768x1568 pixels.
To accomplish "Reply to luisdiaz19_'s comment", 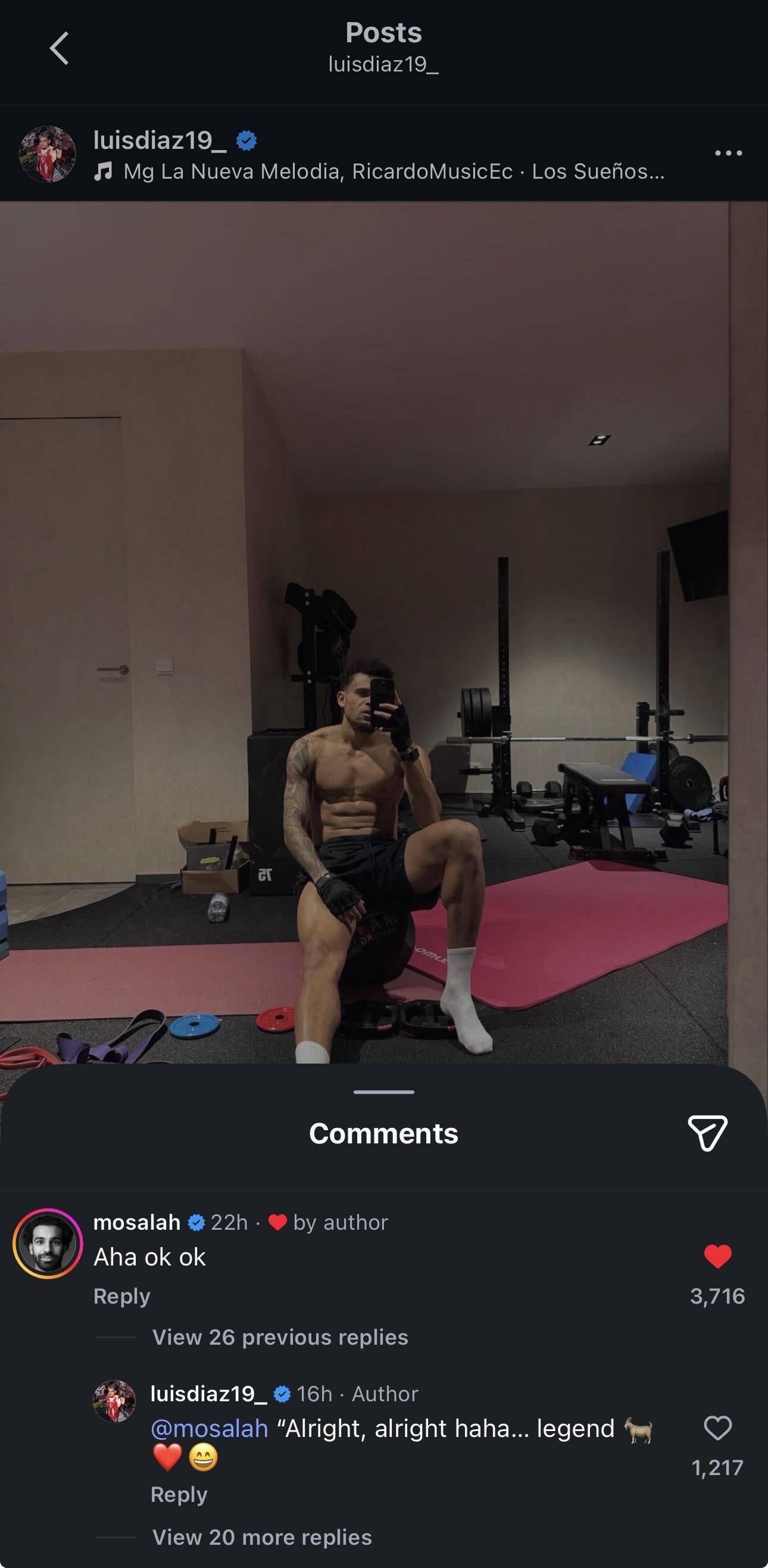I will pyautogui.click(x=179, y=1494).
